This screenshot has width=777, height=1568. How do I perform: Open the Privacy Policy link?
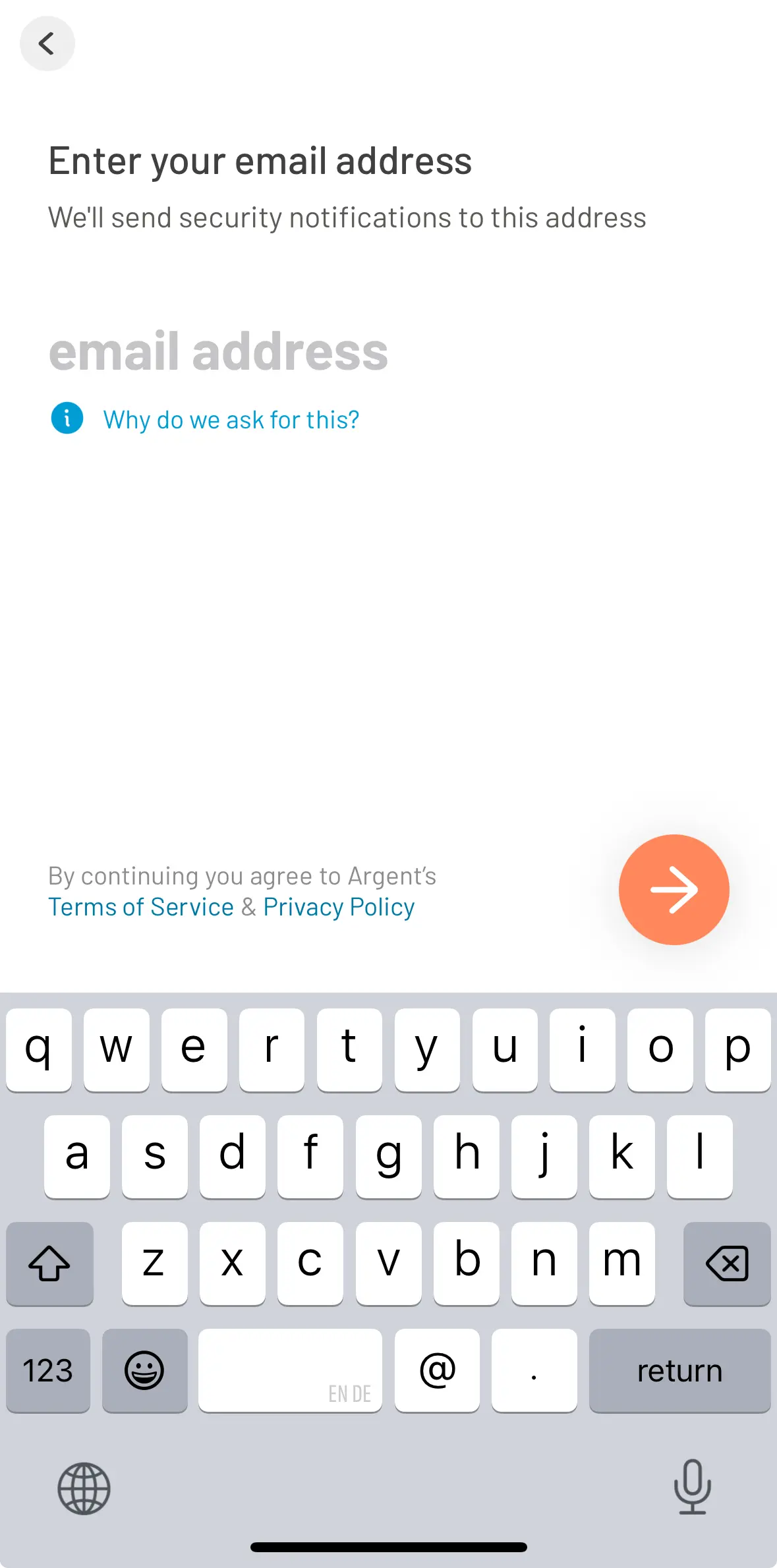coord(339,907)
